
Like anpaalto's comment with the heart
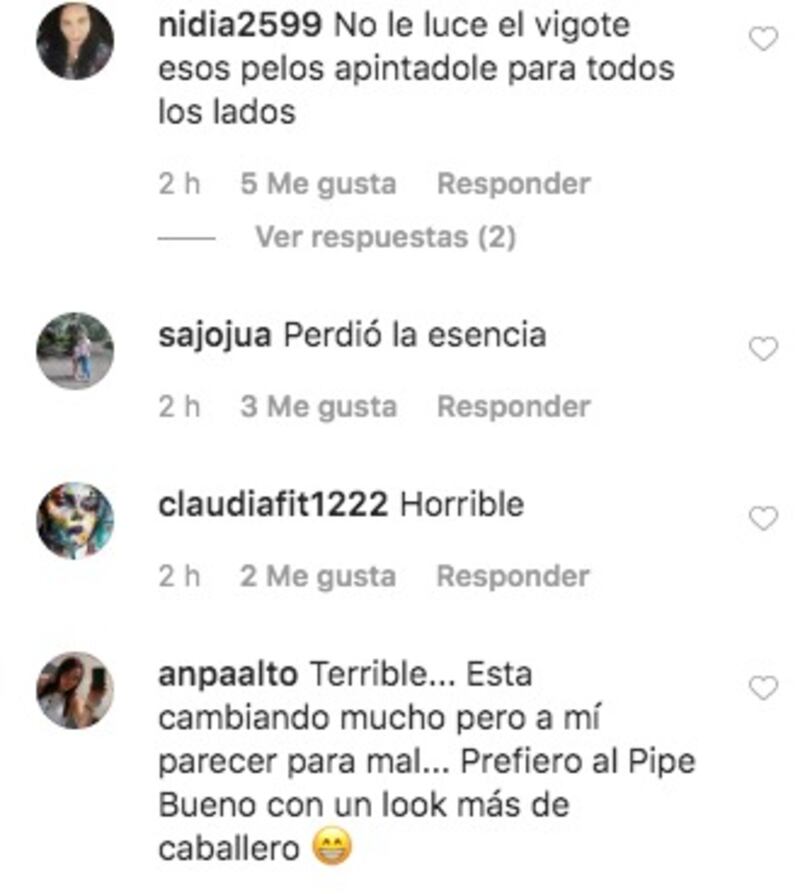coord(763,689)
